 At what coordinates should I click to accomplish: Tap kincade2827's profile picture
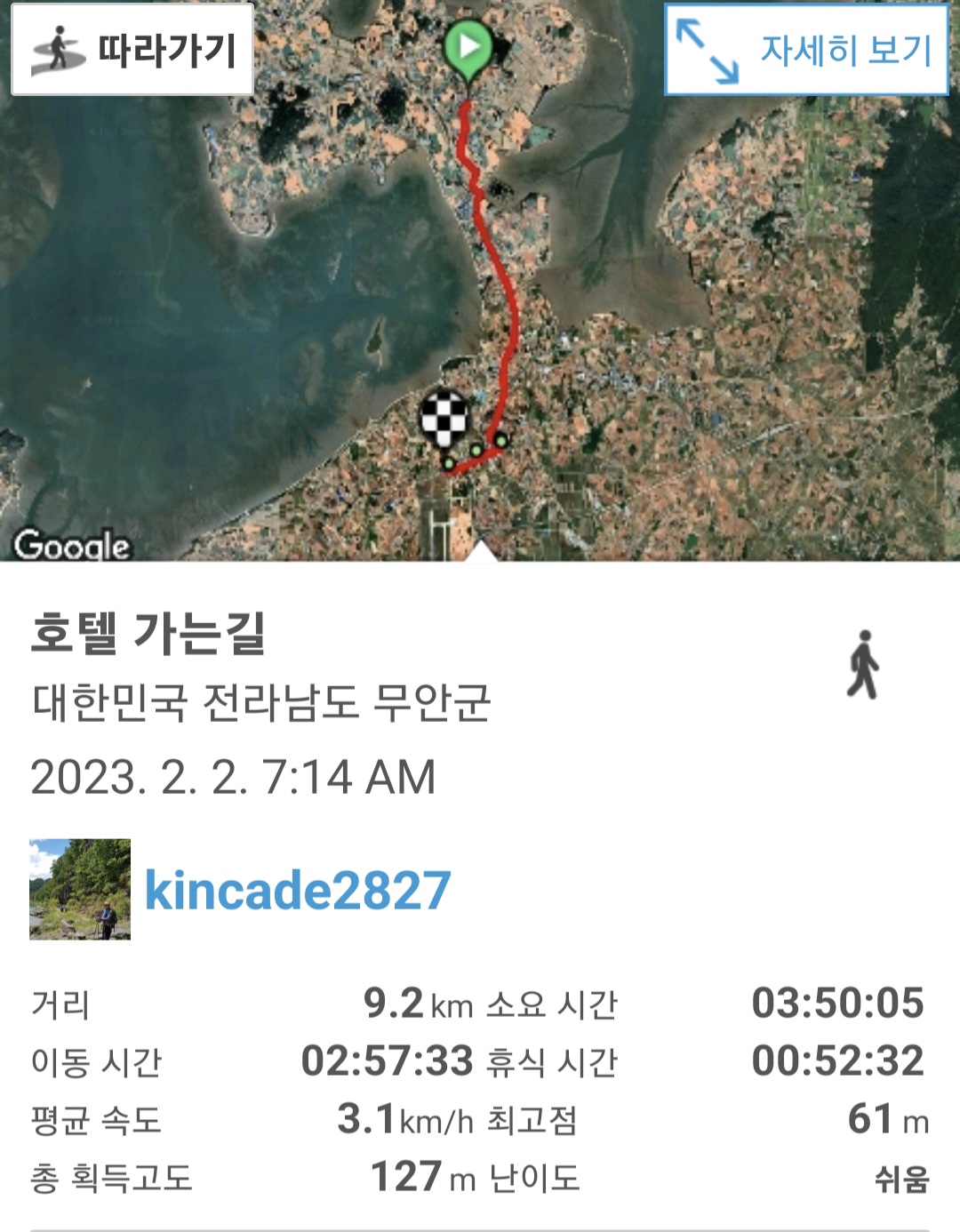tap(80, 889)
